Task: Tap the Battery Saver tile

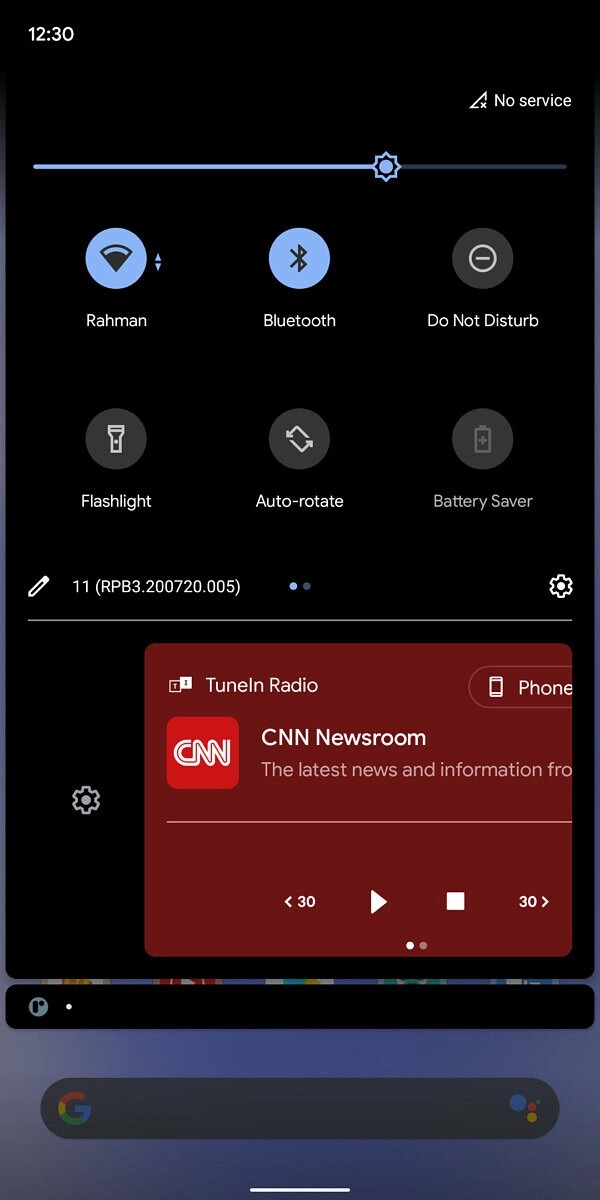Action: pos(483,439)
